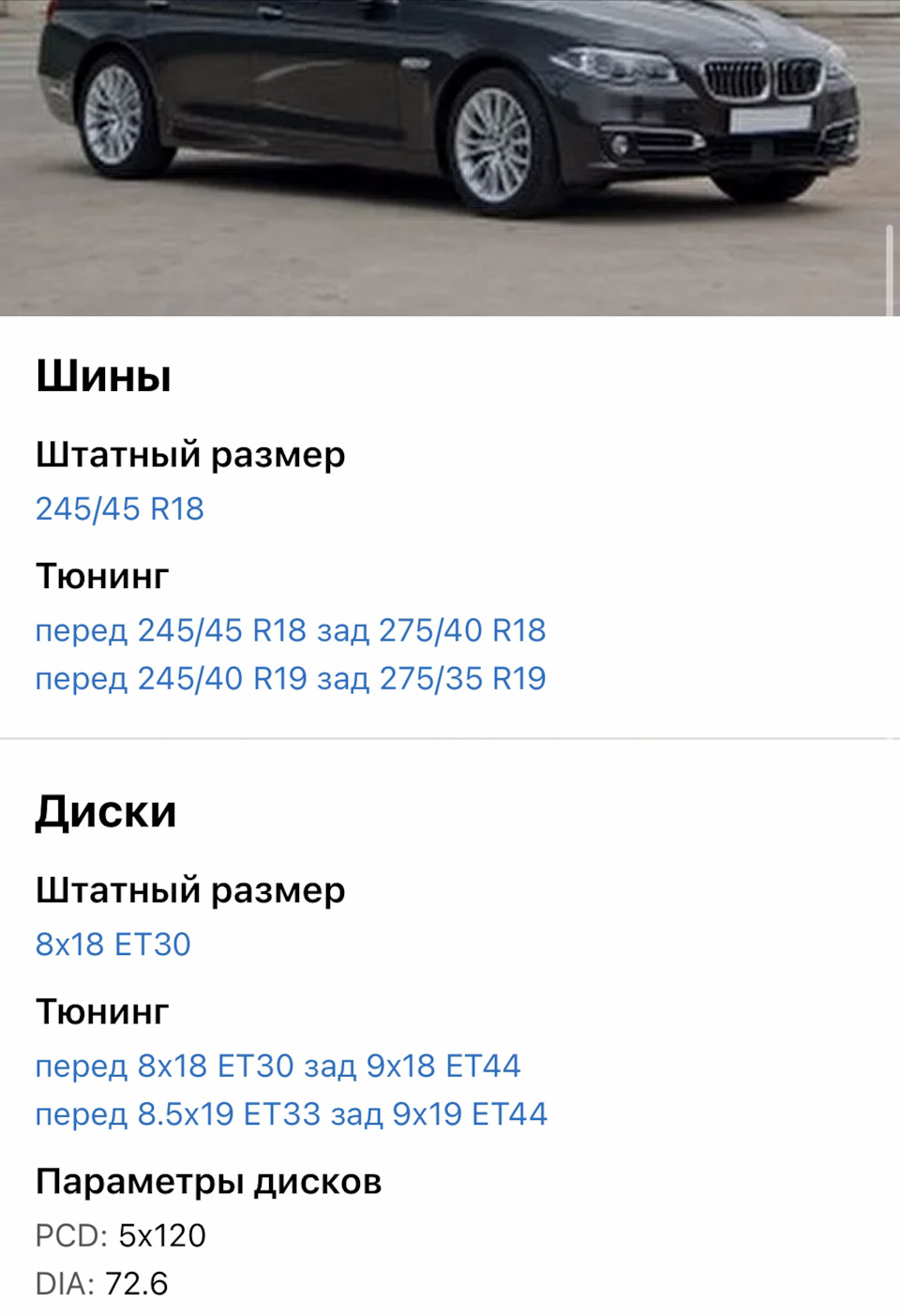Select tuning tires 245/45 R18 front, 275/40 R18 rear
The height and width of the screenshot is (1316, 900).
291,630
